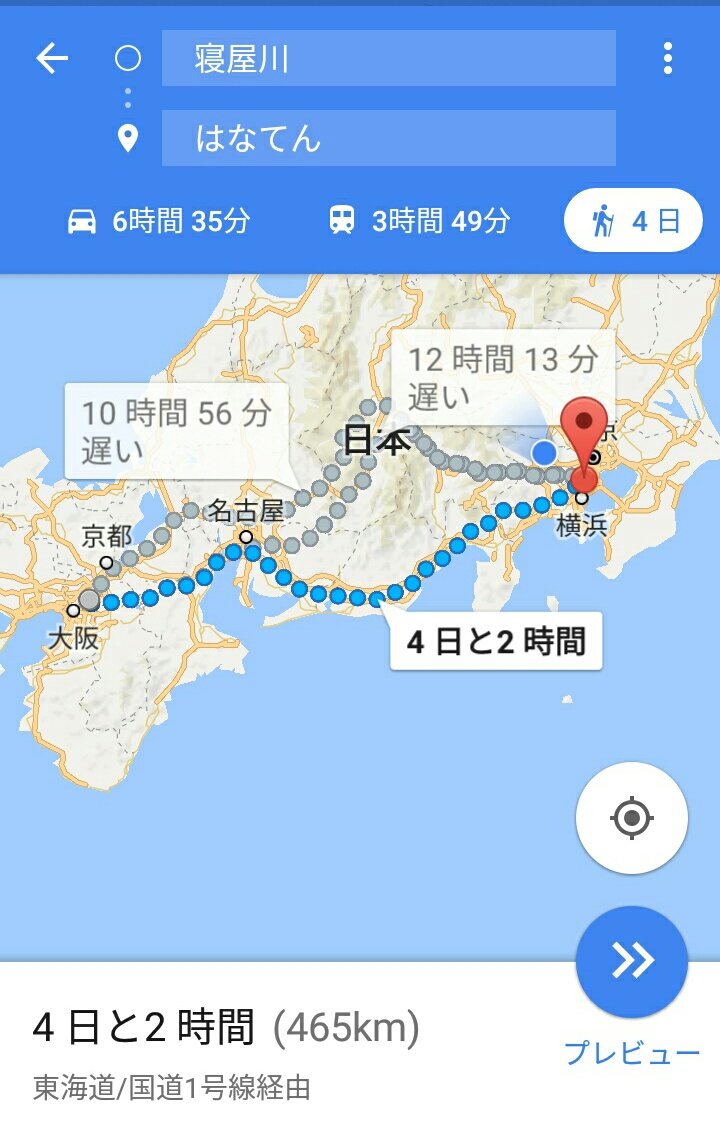Select alternate route 12時間 13分 遅い
The height and width of the screenshot is (1139, 720).
pos(502,376)
